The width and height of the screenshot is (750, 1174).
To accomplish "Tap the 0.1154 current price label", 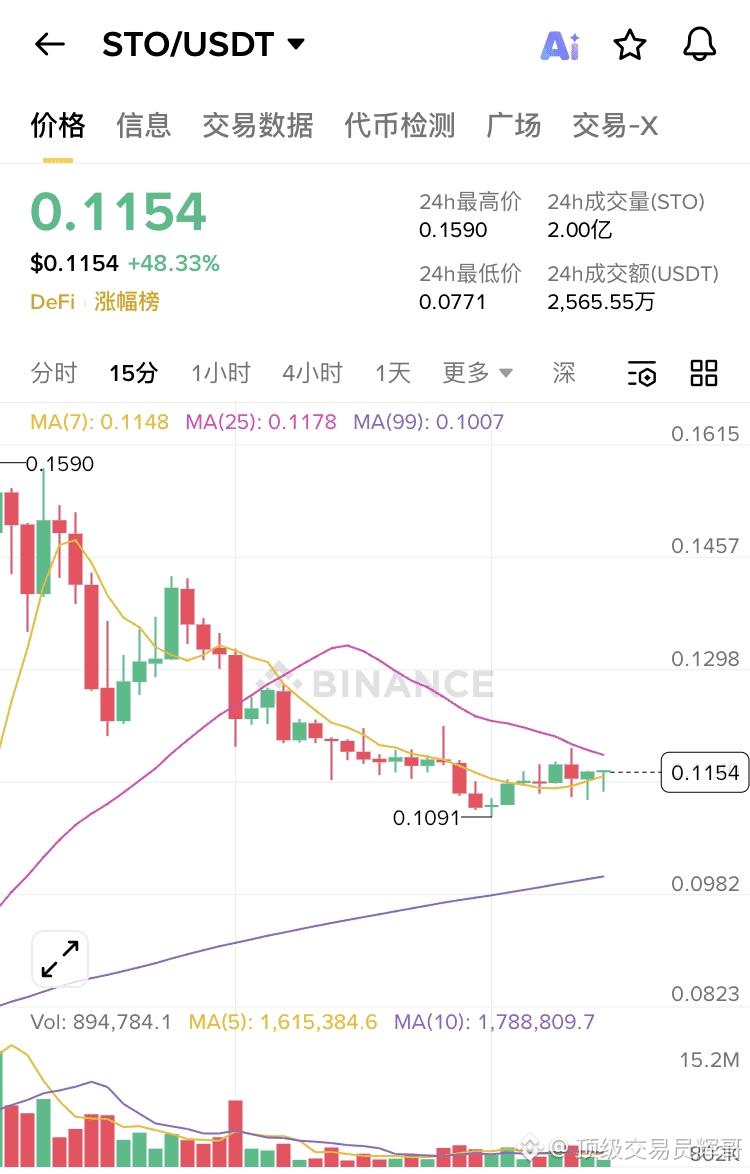I will (x=705, y=772).
